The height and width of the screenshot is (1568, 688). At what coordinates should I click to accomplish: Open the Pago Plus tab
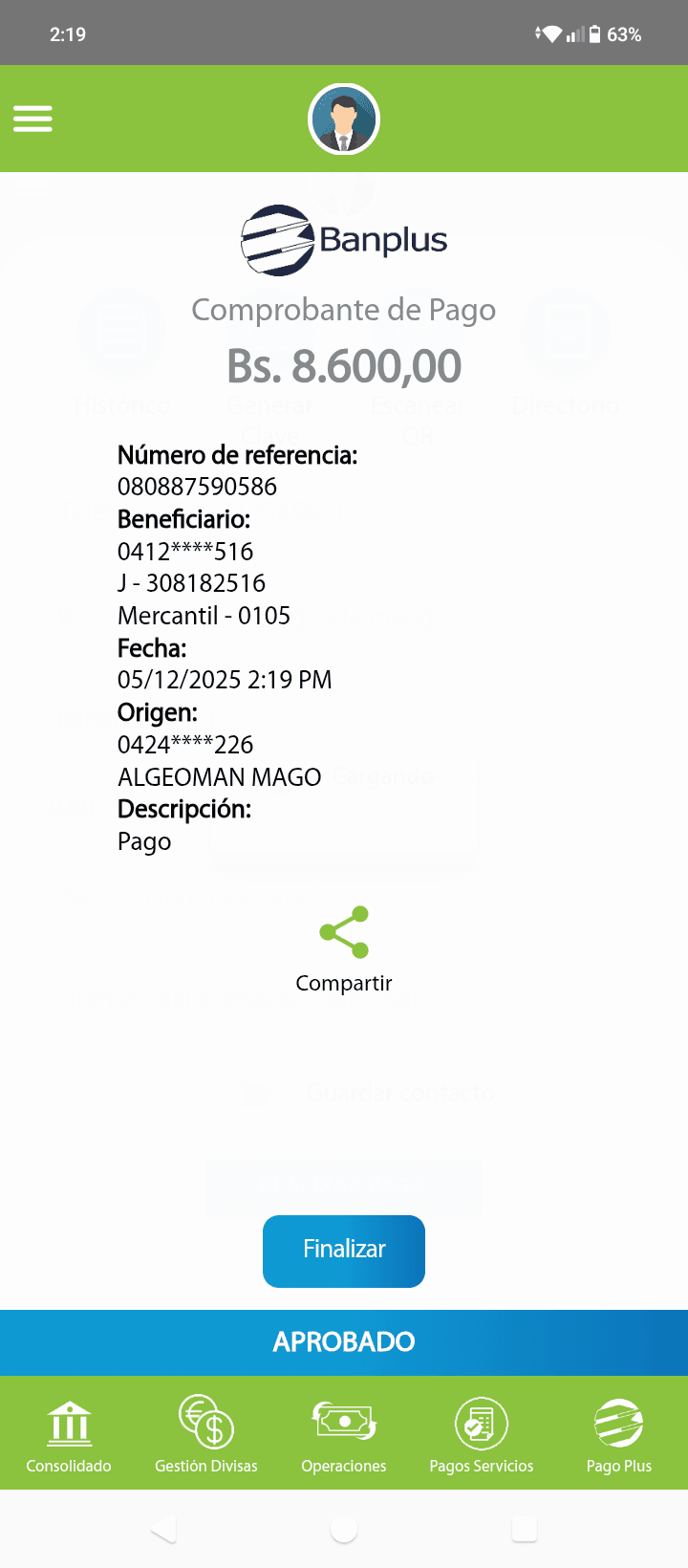pyautogui.click(x=618, y=1433)
